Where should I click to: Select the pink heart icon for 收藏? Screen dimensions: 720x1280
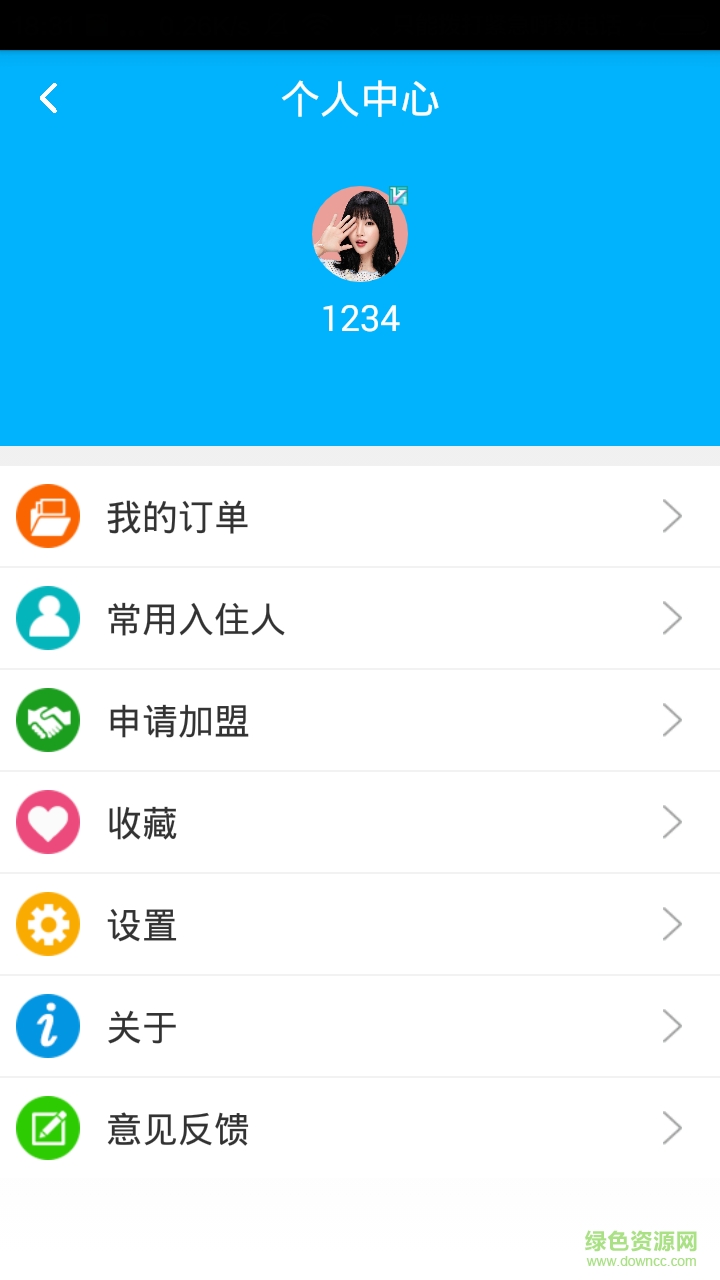[47, 822]
